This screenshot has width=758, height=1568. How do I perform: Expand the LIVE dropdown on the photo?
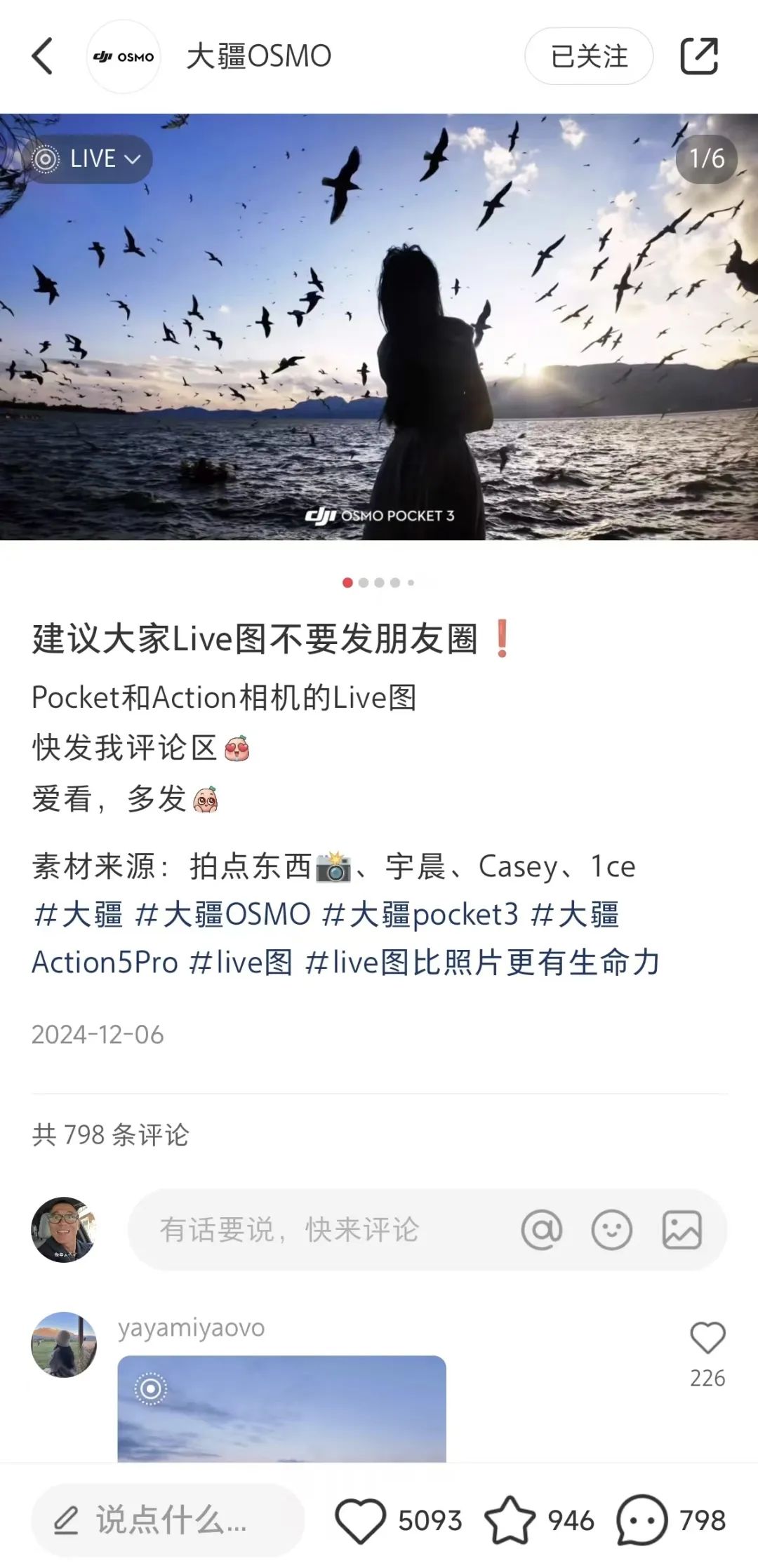coord(88,159)
